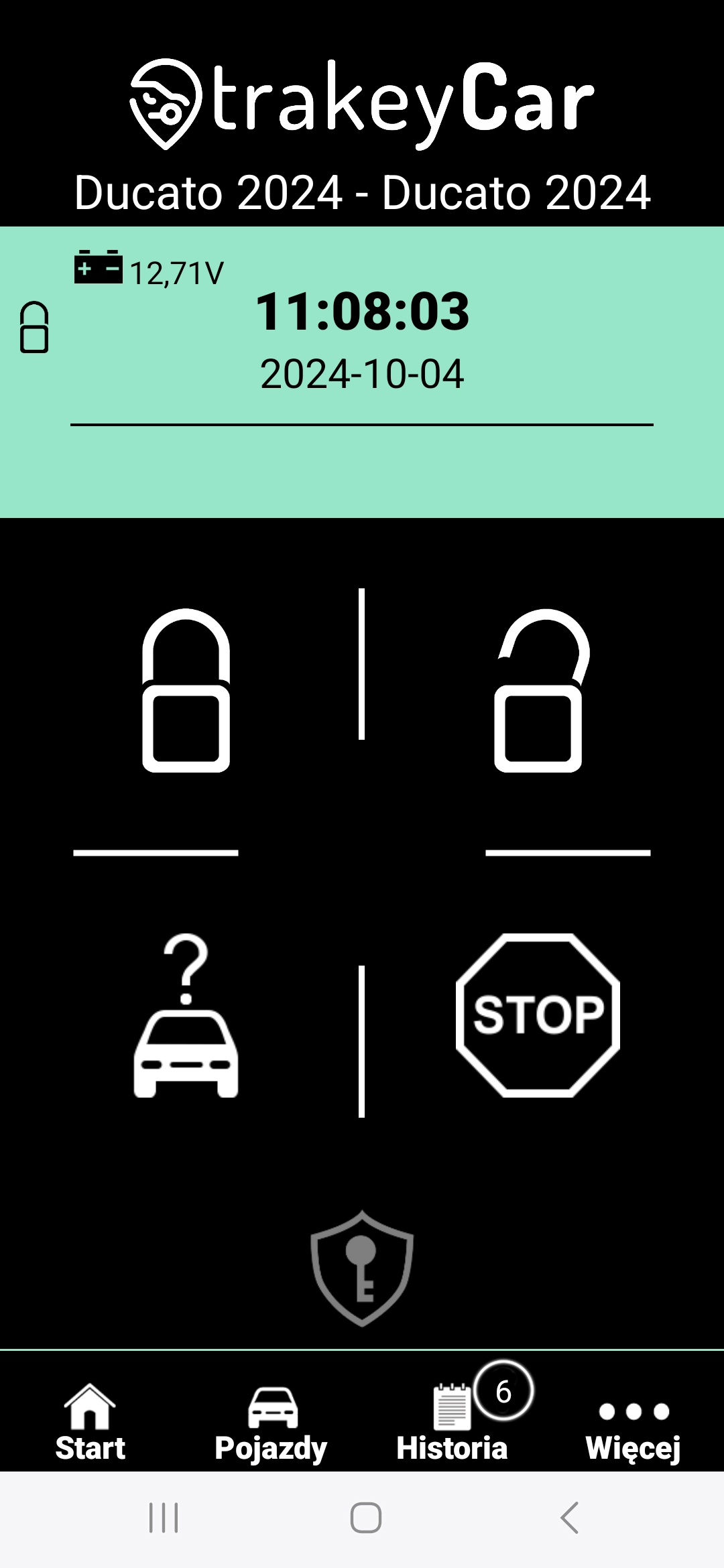The width and height of the screenshot is (724, 1568).
Task: Go to the Start tab
Action: [90, 1423]
